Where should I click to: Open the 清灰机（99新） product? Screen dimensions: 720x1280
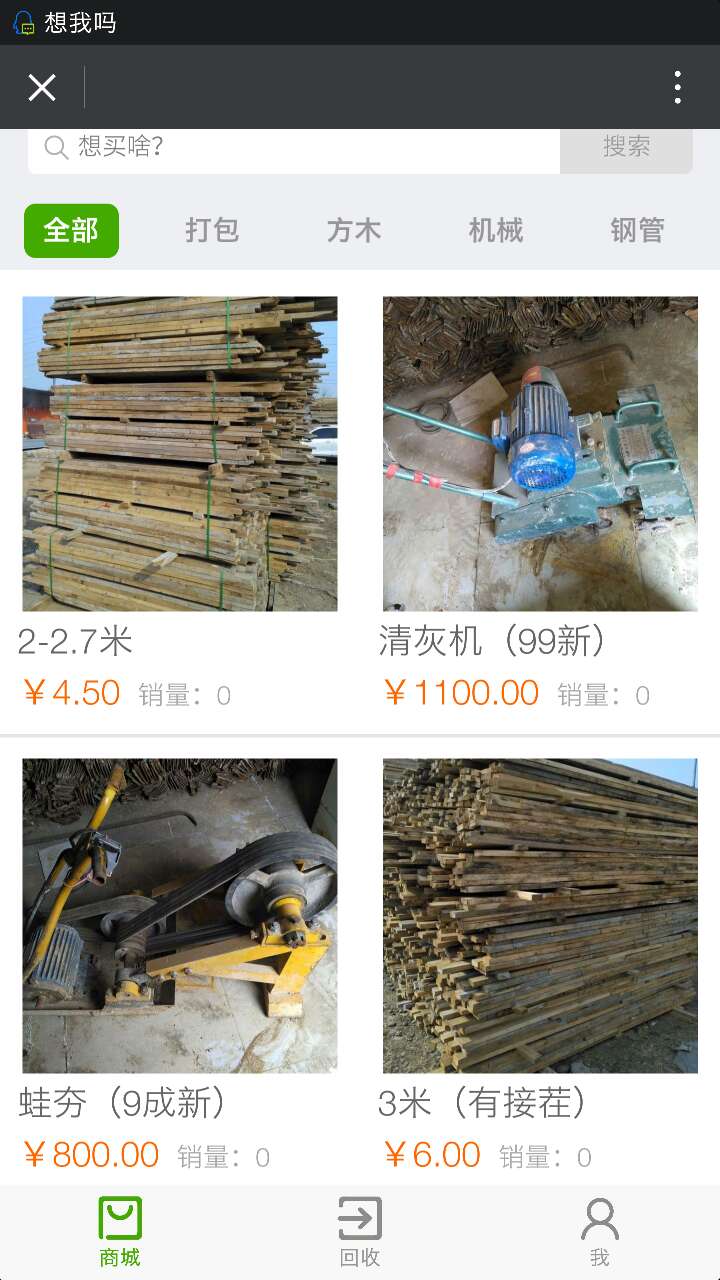click(540, 454)
